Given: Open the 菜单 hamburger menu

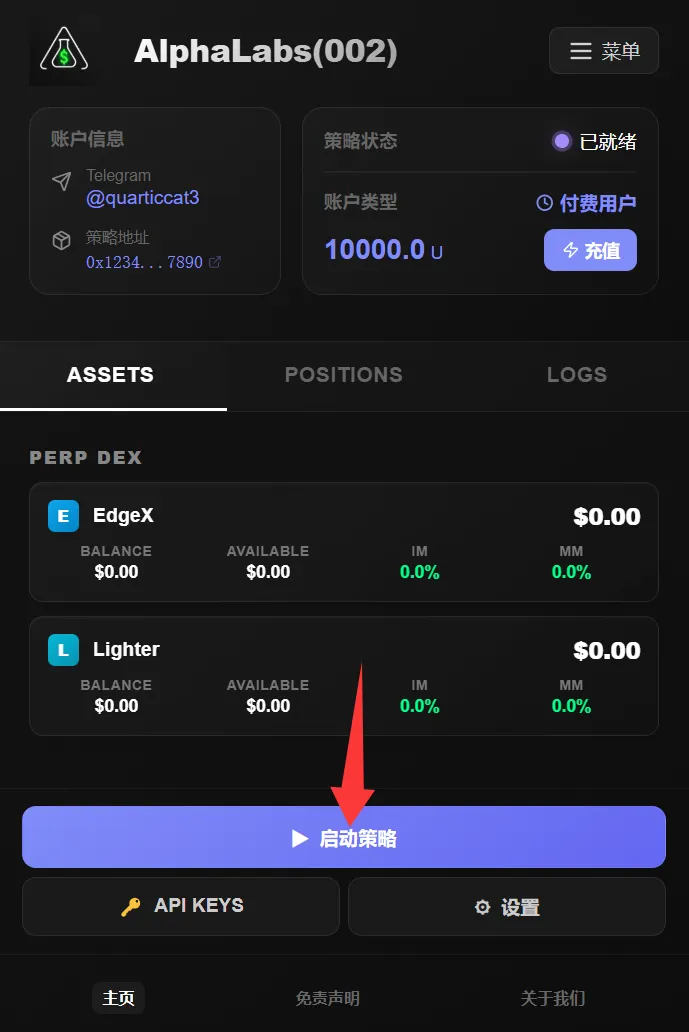Looking at the screenshot, I should (603, 51).
